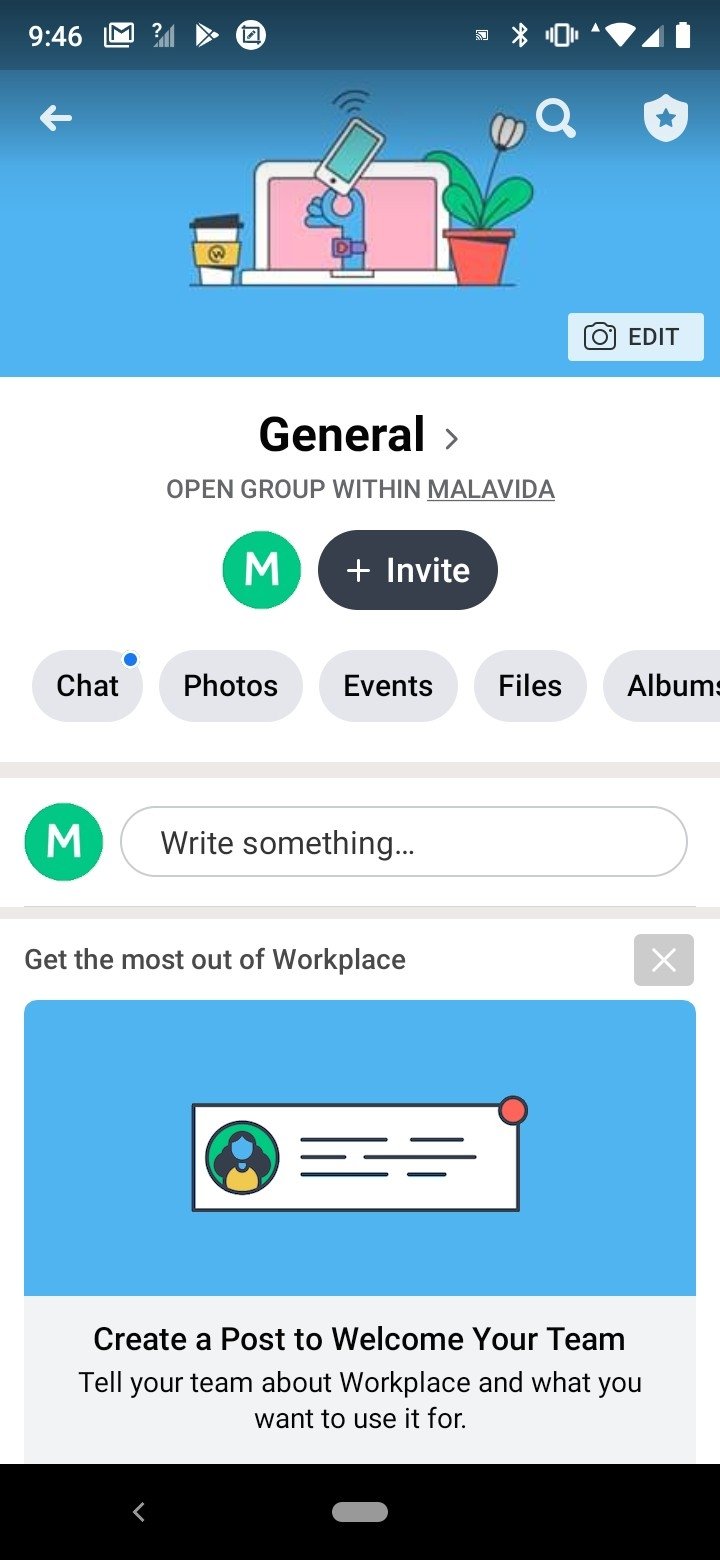Open the admin shield star icon

[665, 119]
